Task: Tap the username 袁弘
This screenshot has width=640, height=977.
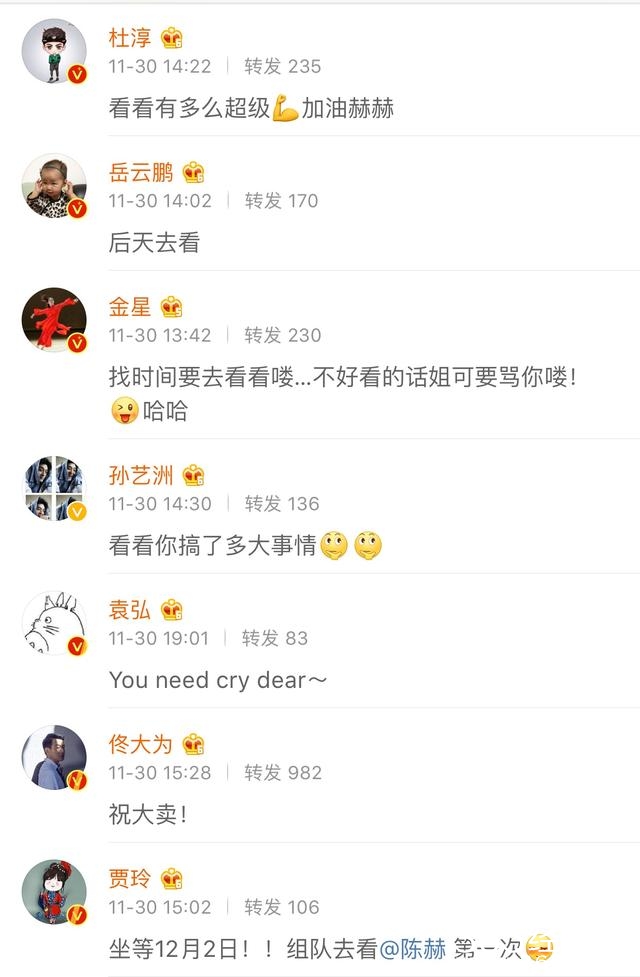Action: [x=130, y=609]
